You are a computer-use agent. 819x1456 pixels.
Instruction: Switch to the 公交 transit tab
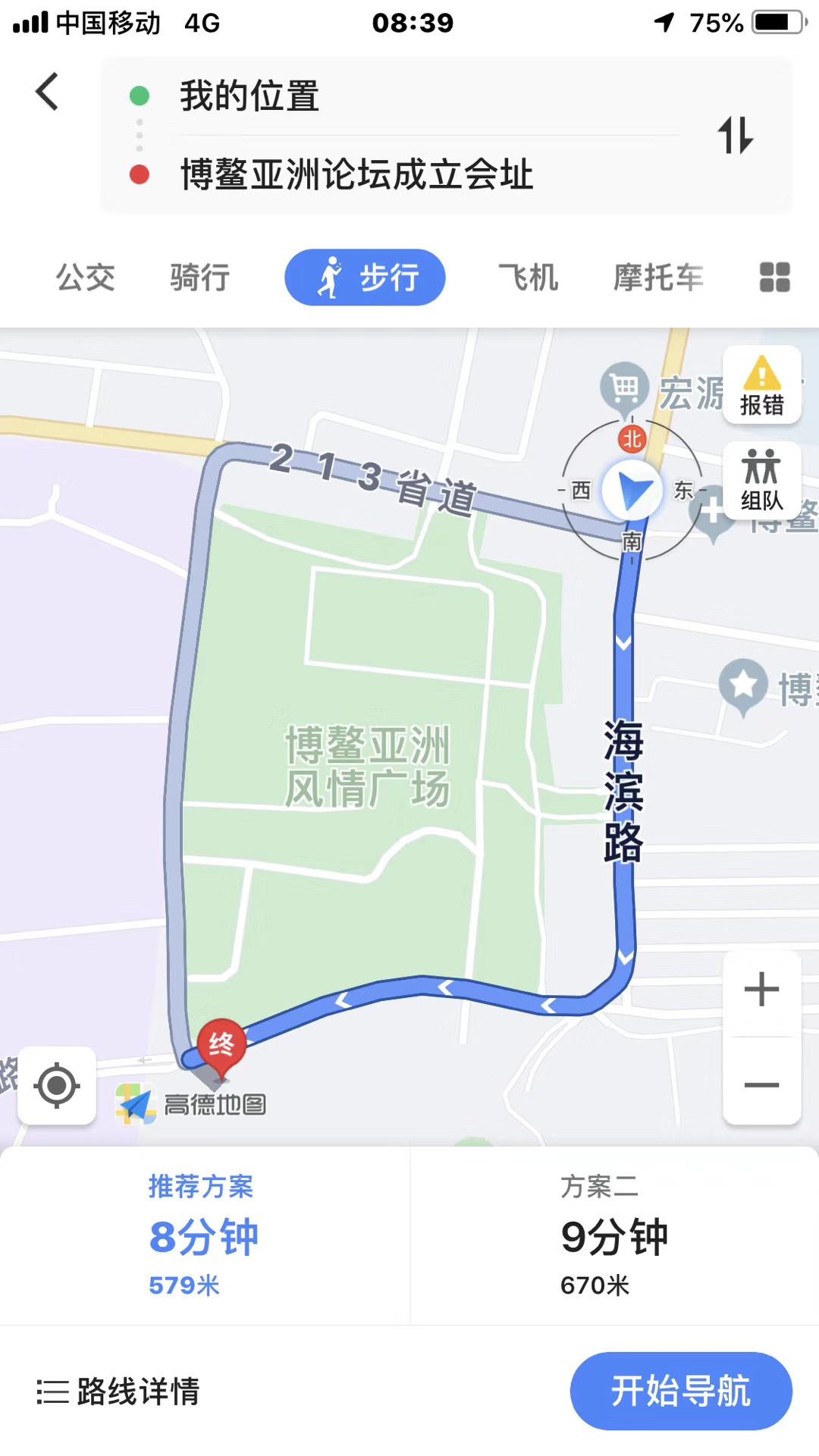point(86,278)
